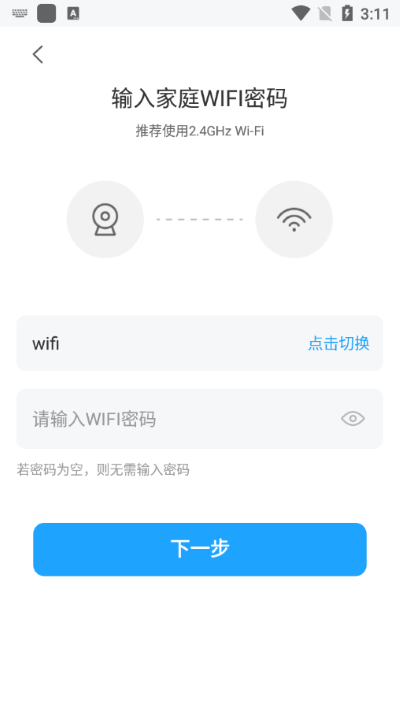The width and height of the screenshot is (400, 712).
Task: Toggle password visibility with the eye icon
Action: [353, 419]
